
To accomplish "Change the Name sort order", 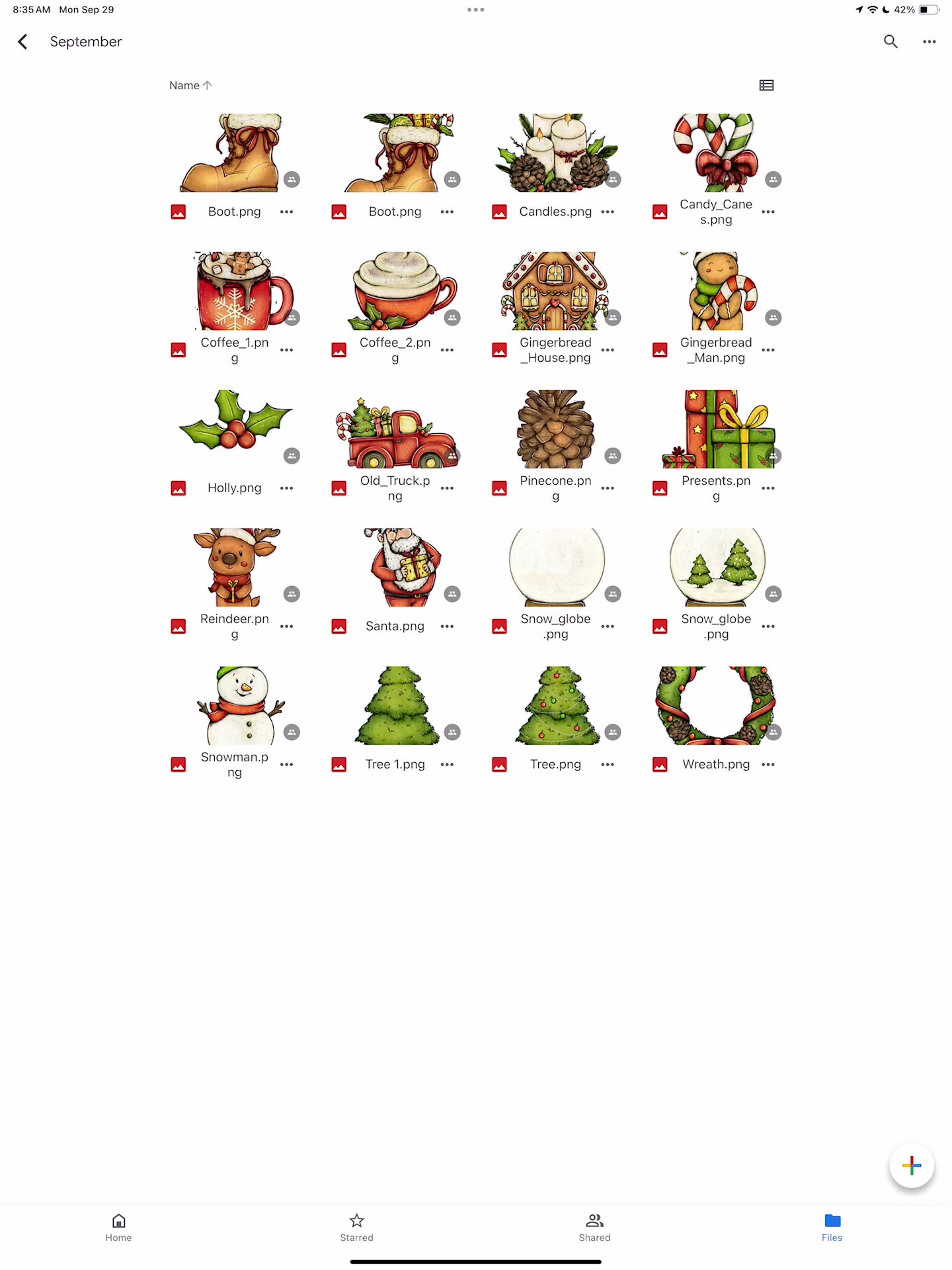I will tap(190, 85).
